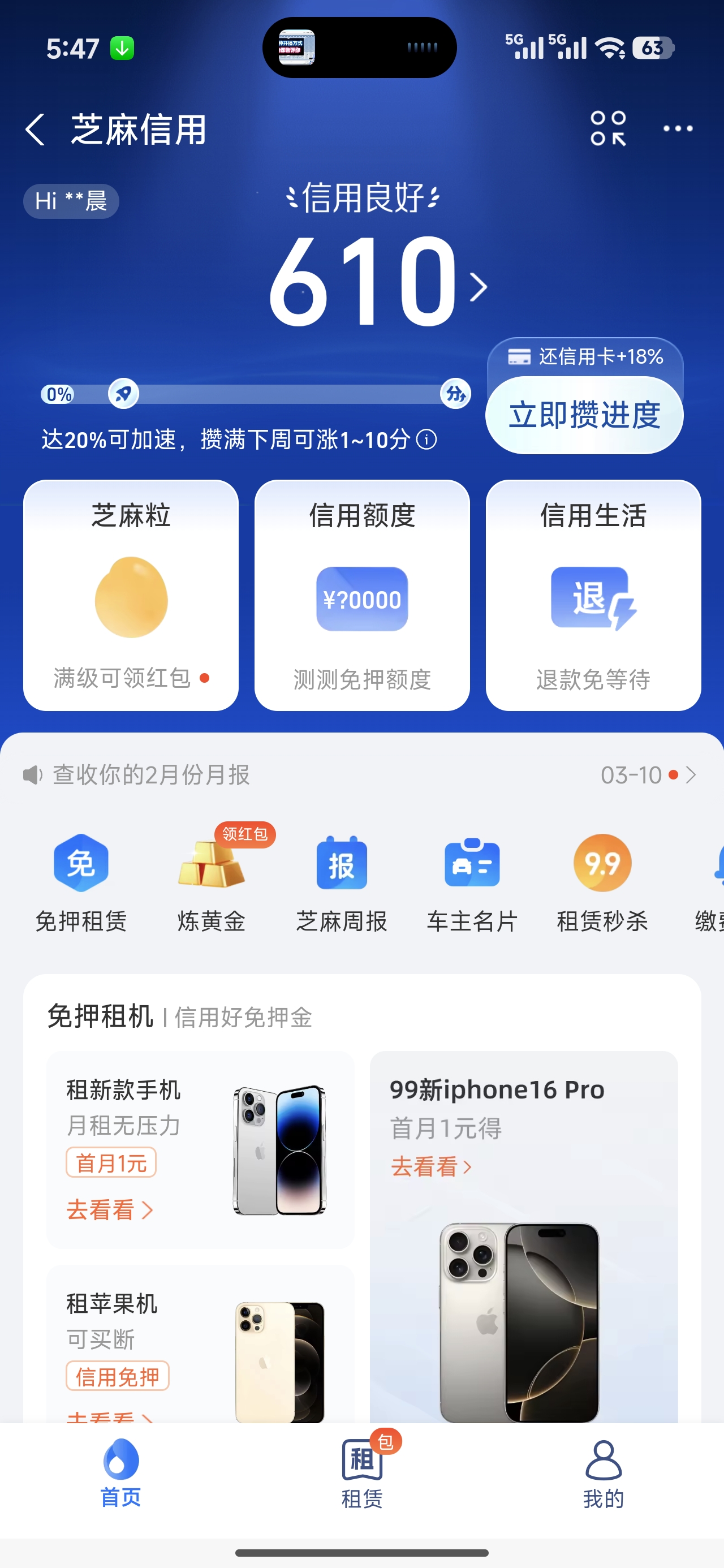
Task: Open the mini-program switcher icon
Action: [607, 128]
